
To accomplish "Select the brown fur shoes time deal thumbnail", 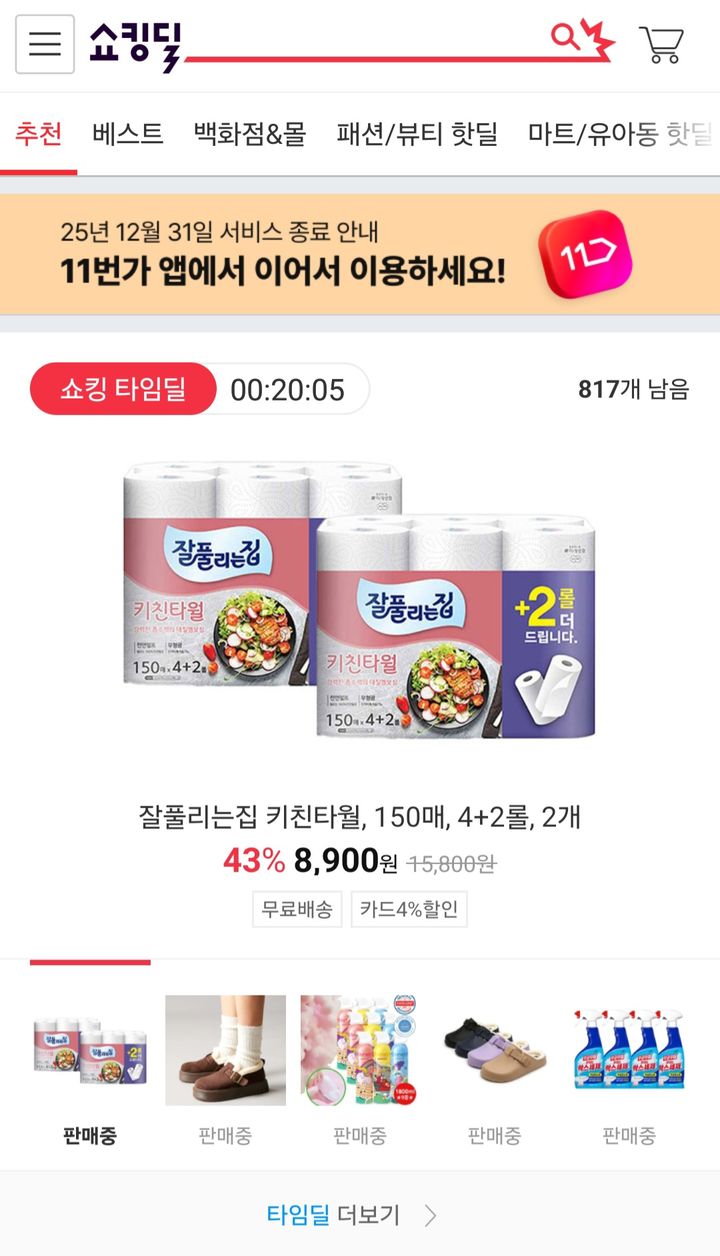I will pyautogui.click(x=225, y=1050).
